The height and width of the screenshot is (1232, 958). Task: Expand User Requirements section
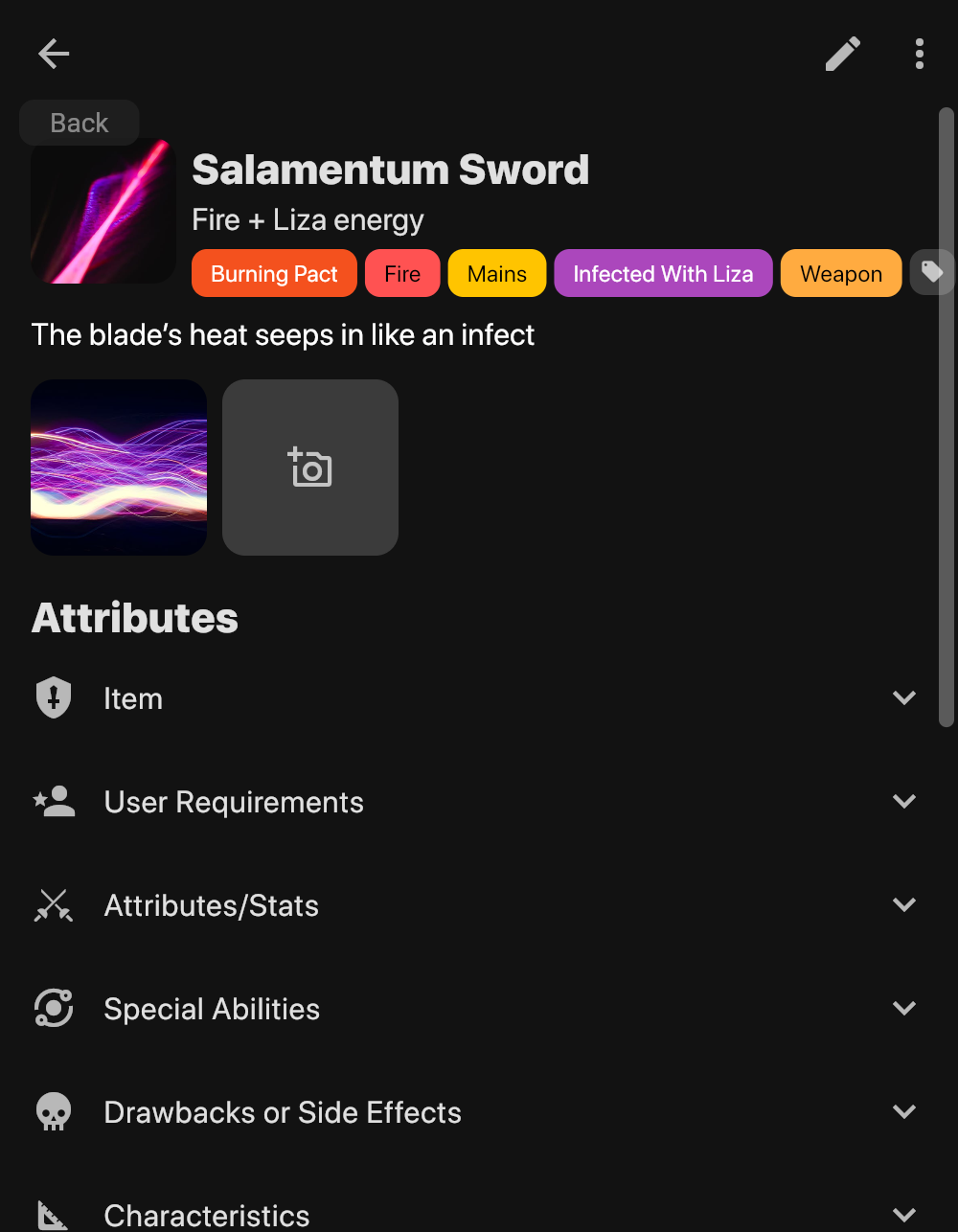coord(904,802)
